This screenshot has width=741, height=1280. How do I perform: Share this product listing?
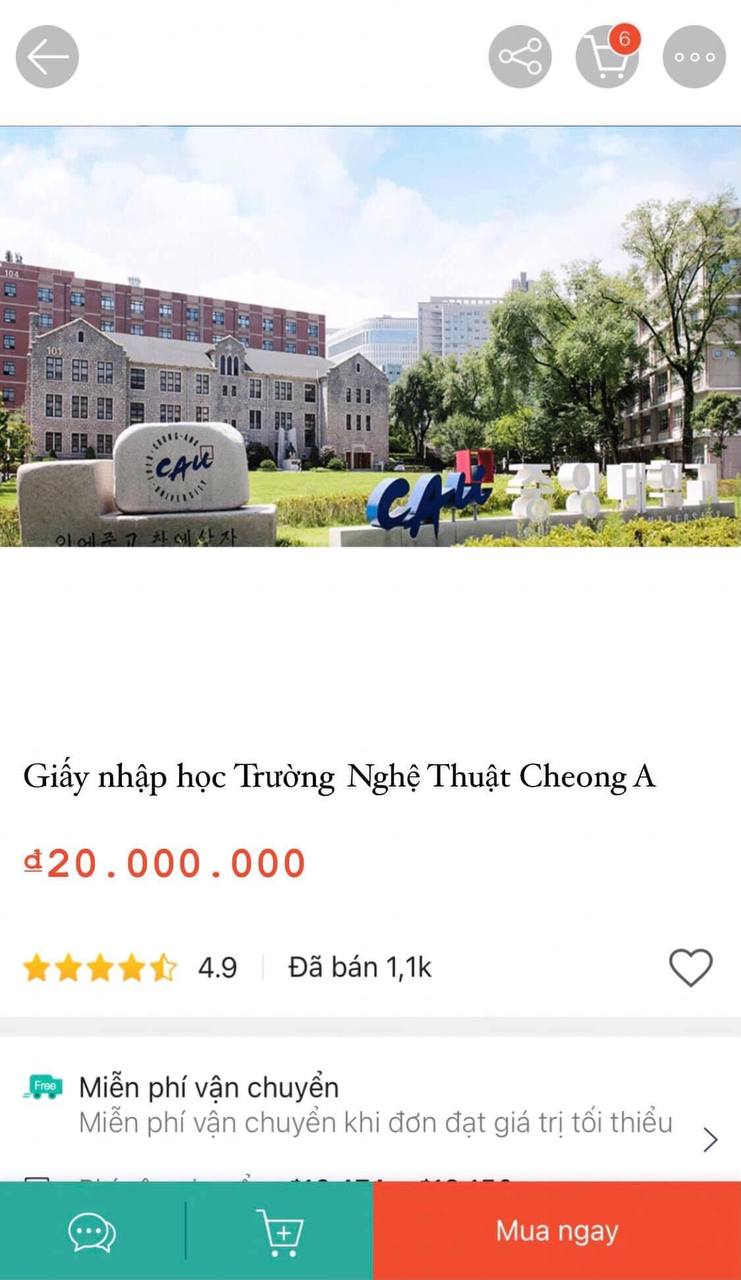[520, 57]
